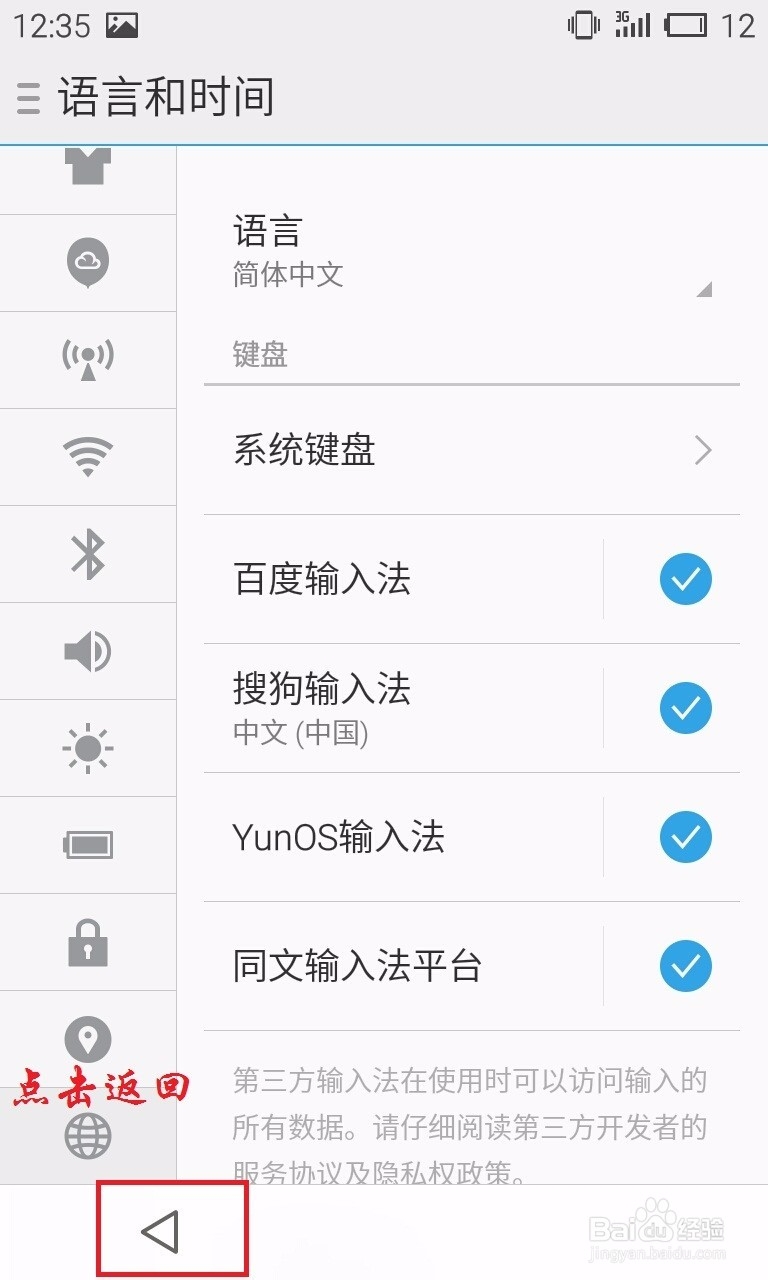Image resolution: width=768 pixels, height=1280 pixels.
Task: Open lock screen security settings icon
Action: (x=88, y=941)
